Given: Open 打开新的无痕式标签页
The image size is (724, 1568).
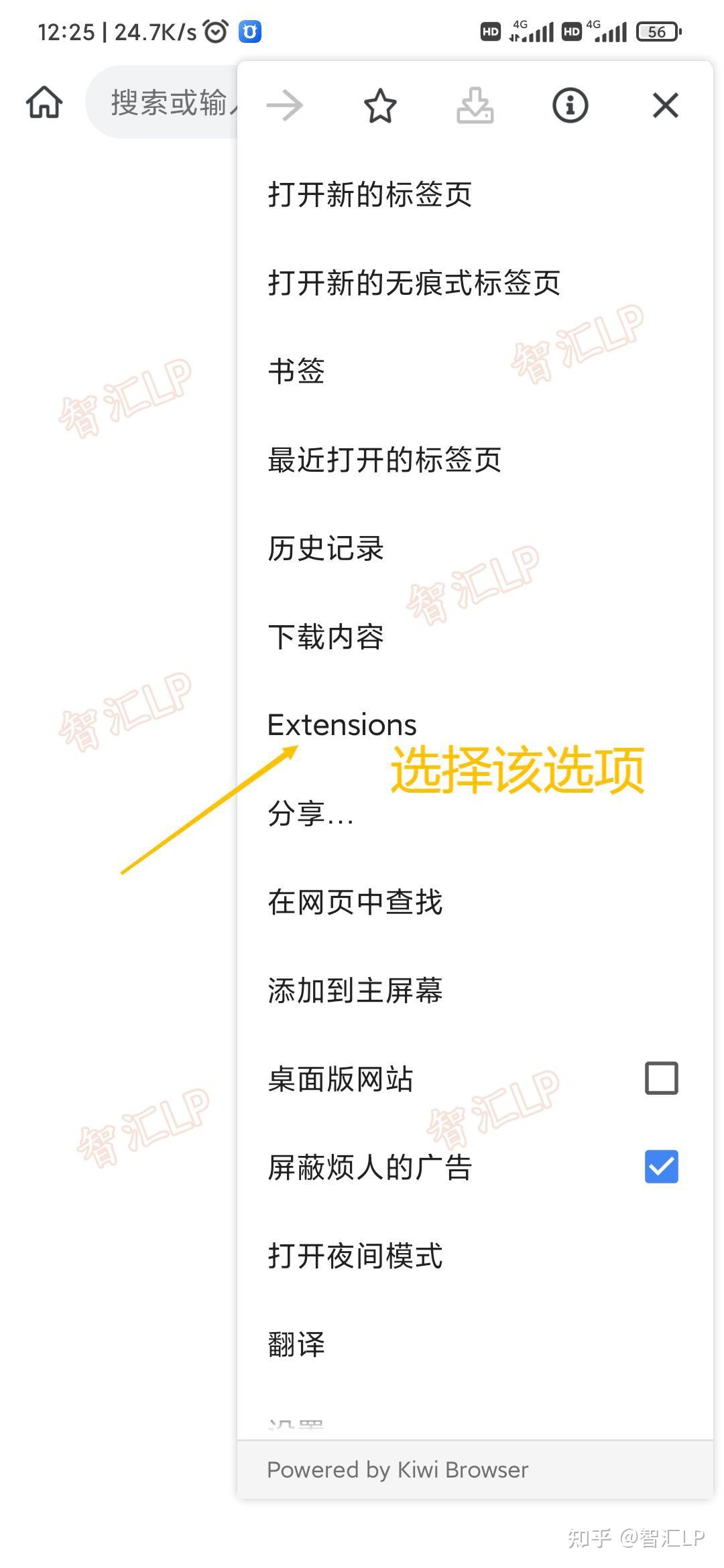Looking at the screenshot, I should 414,283.
